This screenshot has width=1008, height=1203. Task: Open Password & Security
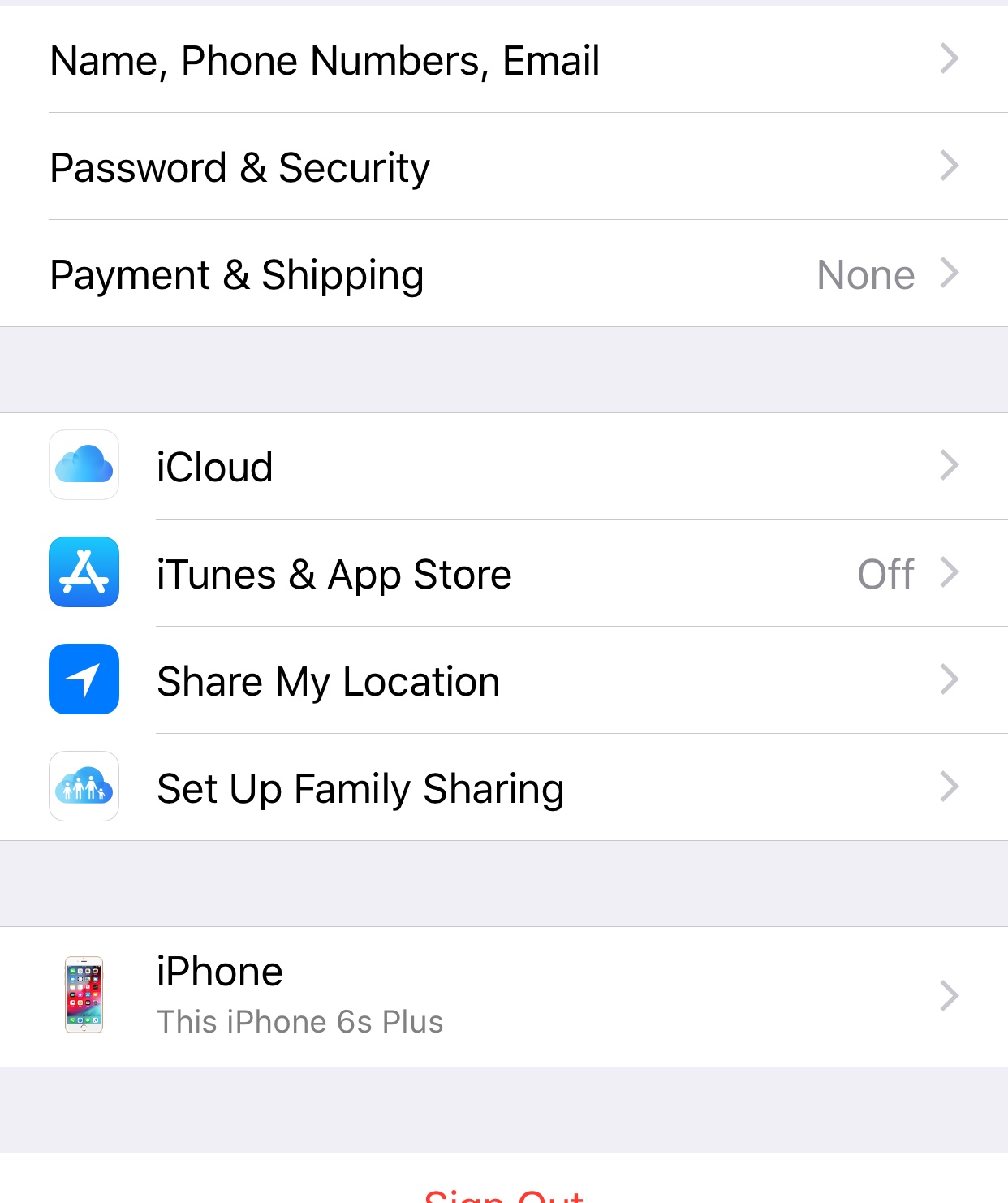click(503, 167)
